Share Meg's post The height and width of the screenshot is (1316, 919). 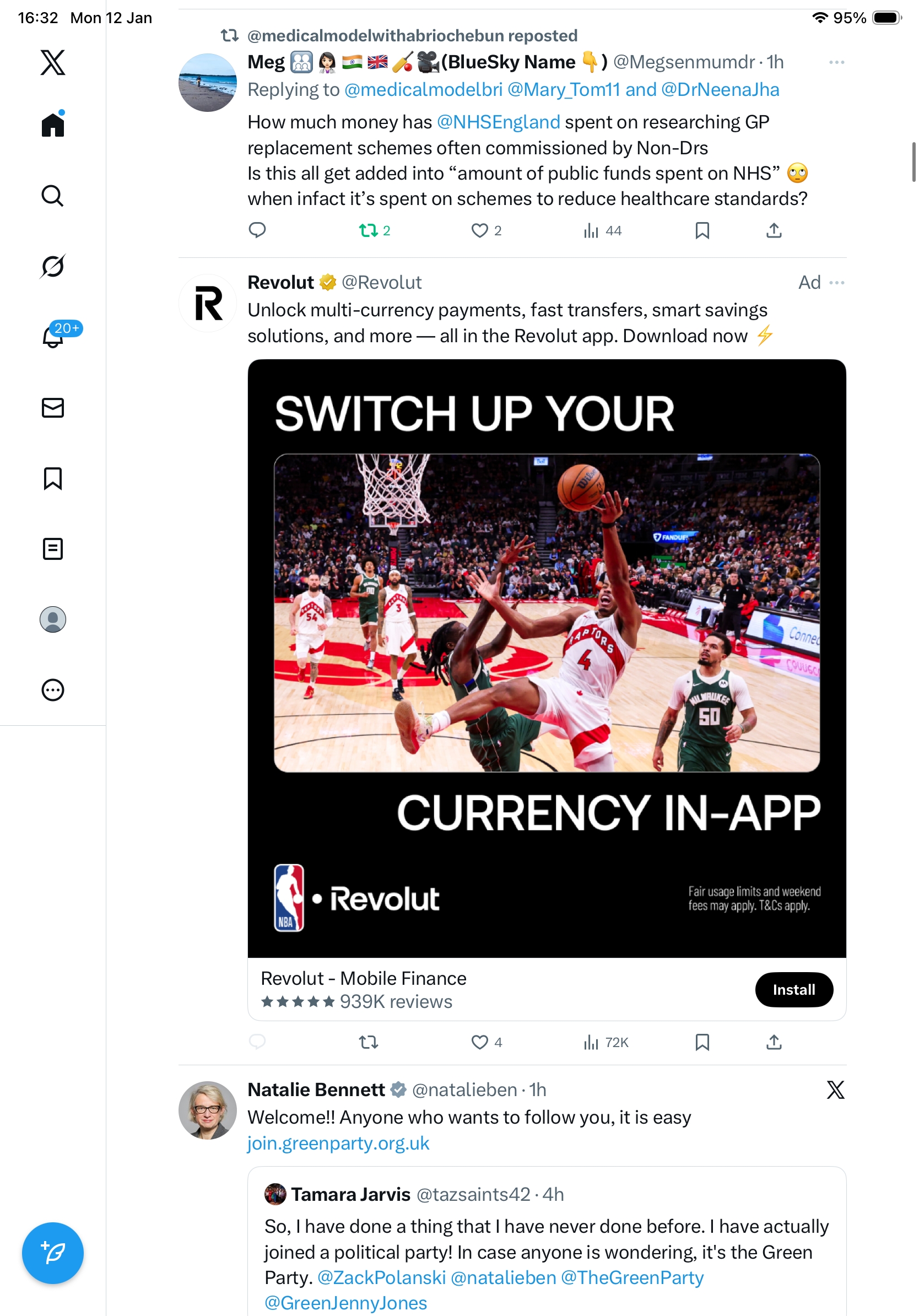point(774,230)
